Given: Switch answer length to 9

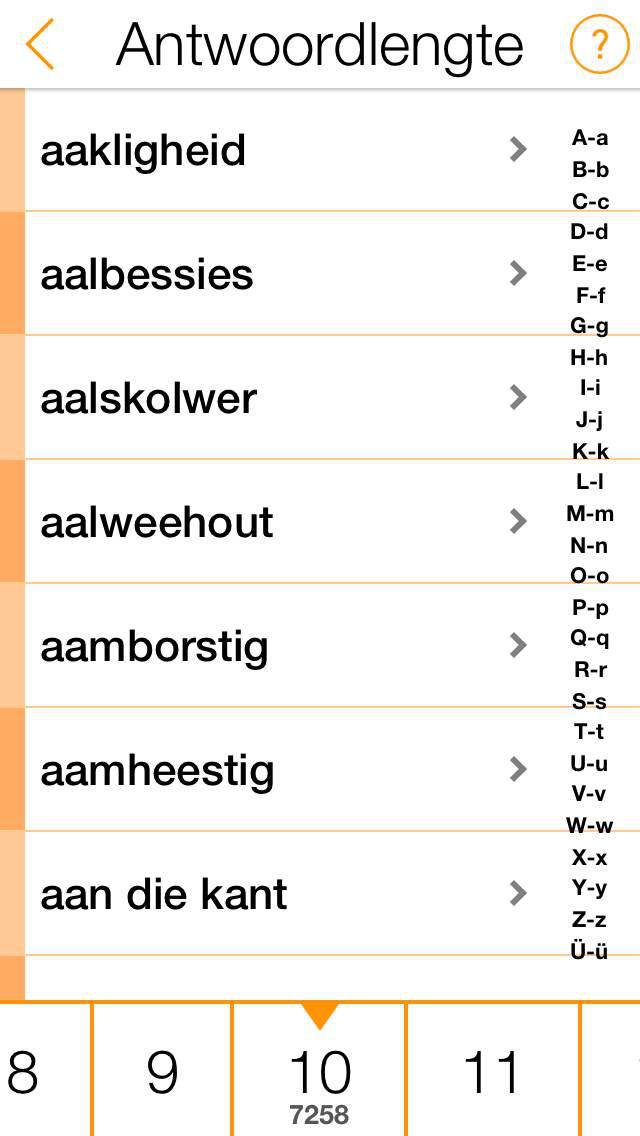Looking at the screenshot, I should (x=162, y=1070).
